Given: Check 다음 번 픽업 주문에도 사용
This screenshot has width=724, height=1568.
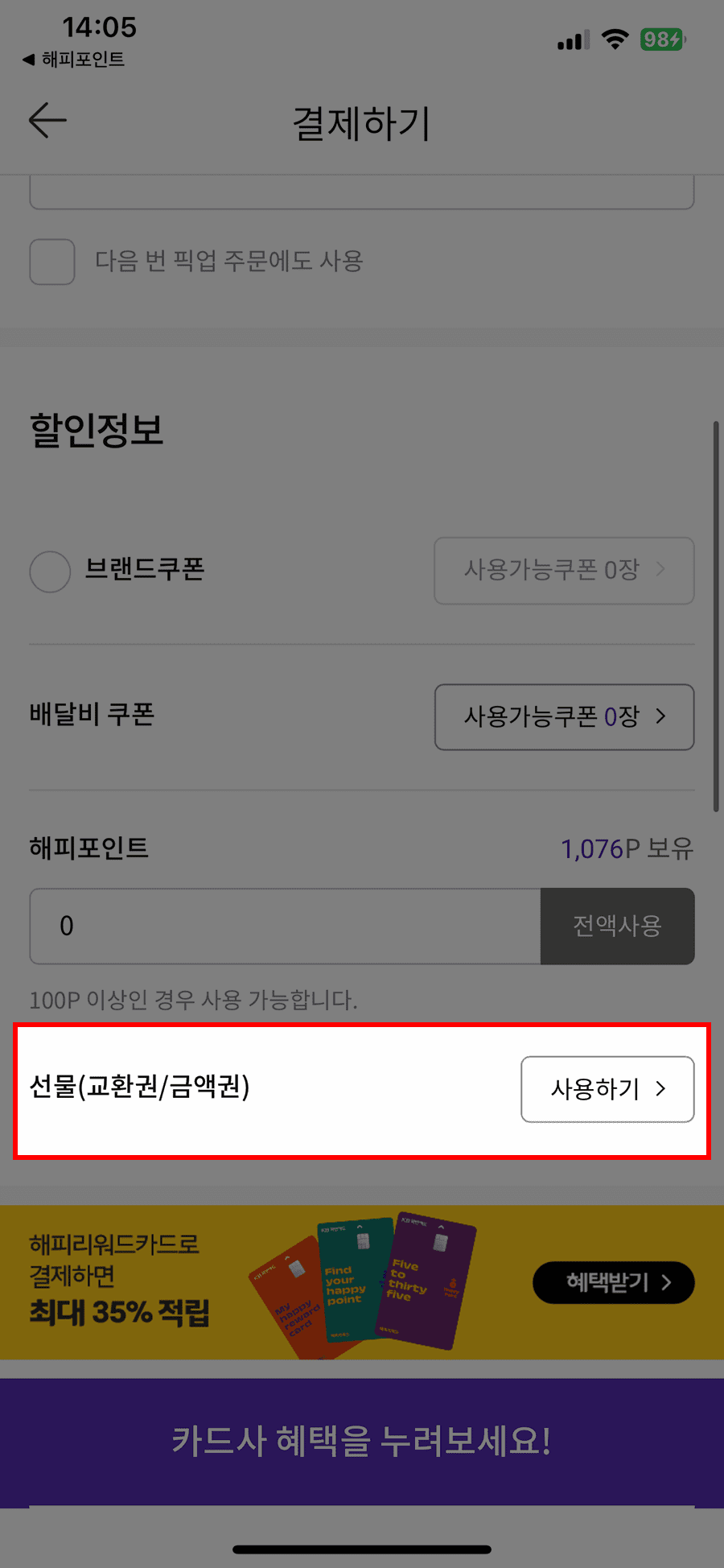Looking at the screenshot, I should click(x=51, y=261).
